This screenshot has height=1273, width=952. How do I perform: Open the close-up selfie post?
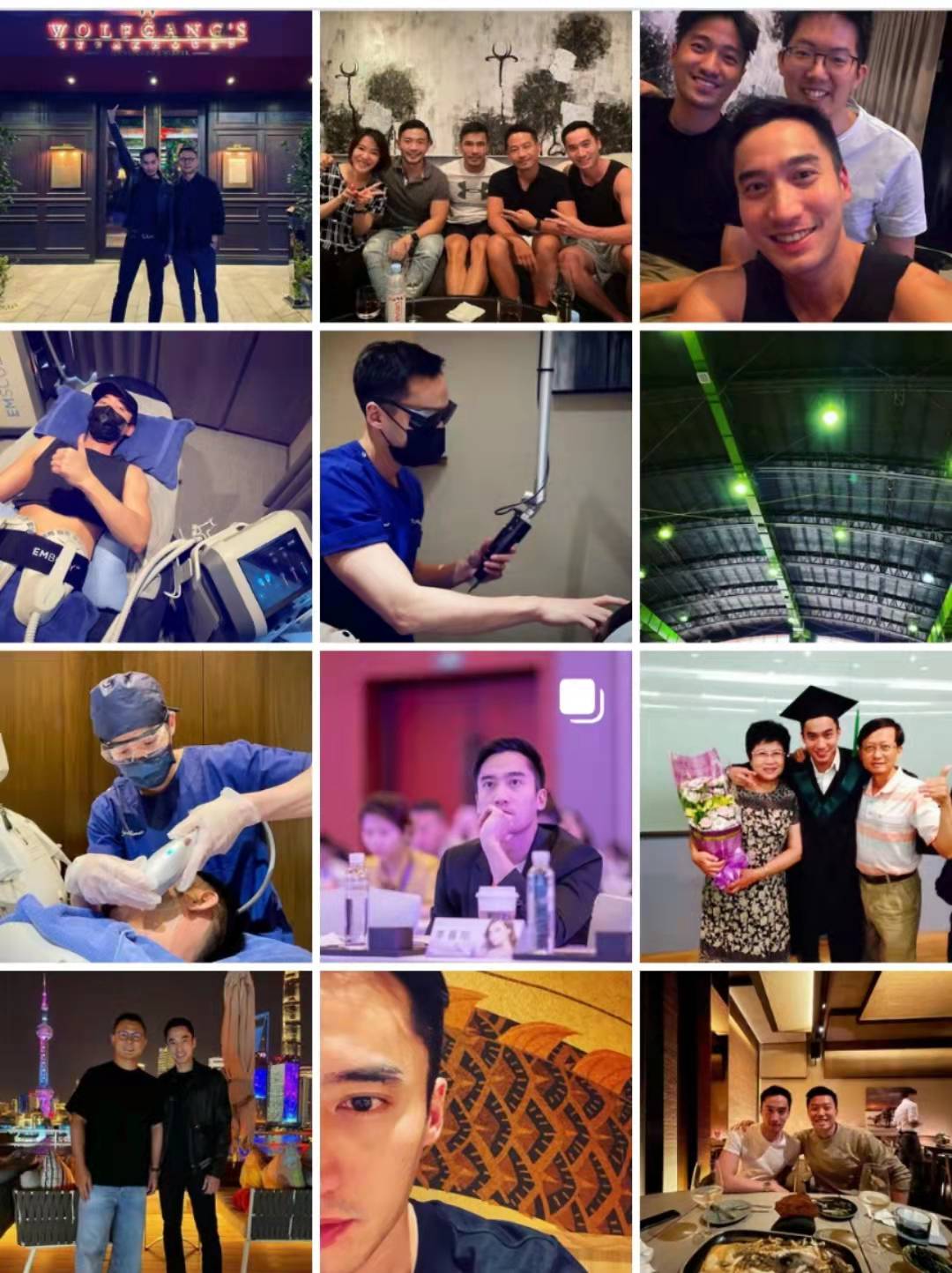click(476, 1121)
